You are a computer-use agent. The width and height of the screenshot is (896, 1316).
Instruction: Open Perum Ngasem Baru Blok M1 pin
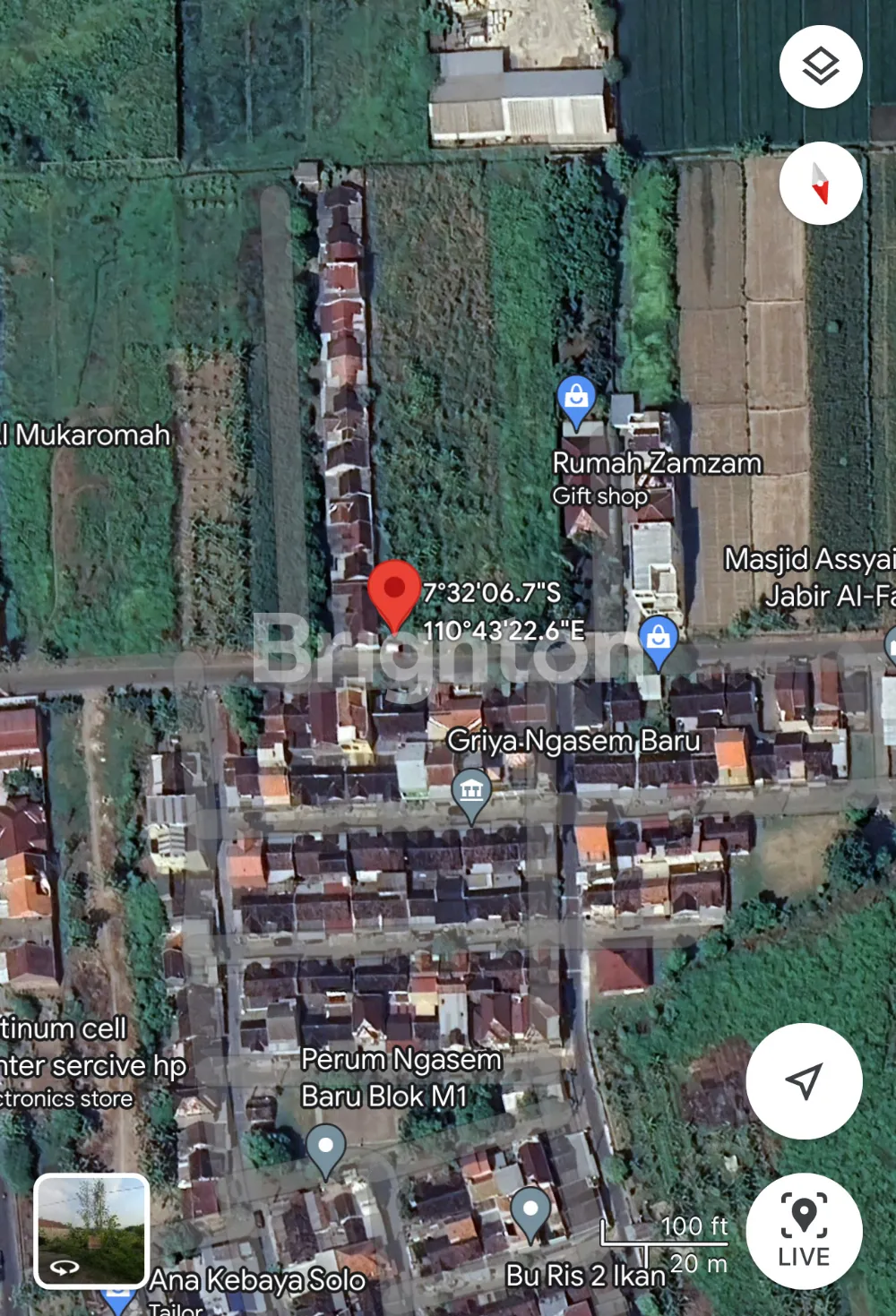coord(326,1148)
